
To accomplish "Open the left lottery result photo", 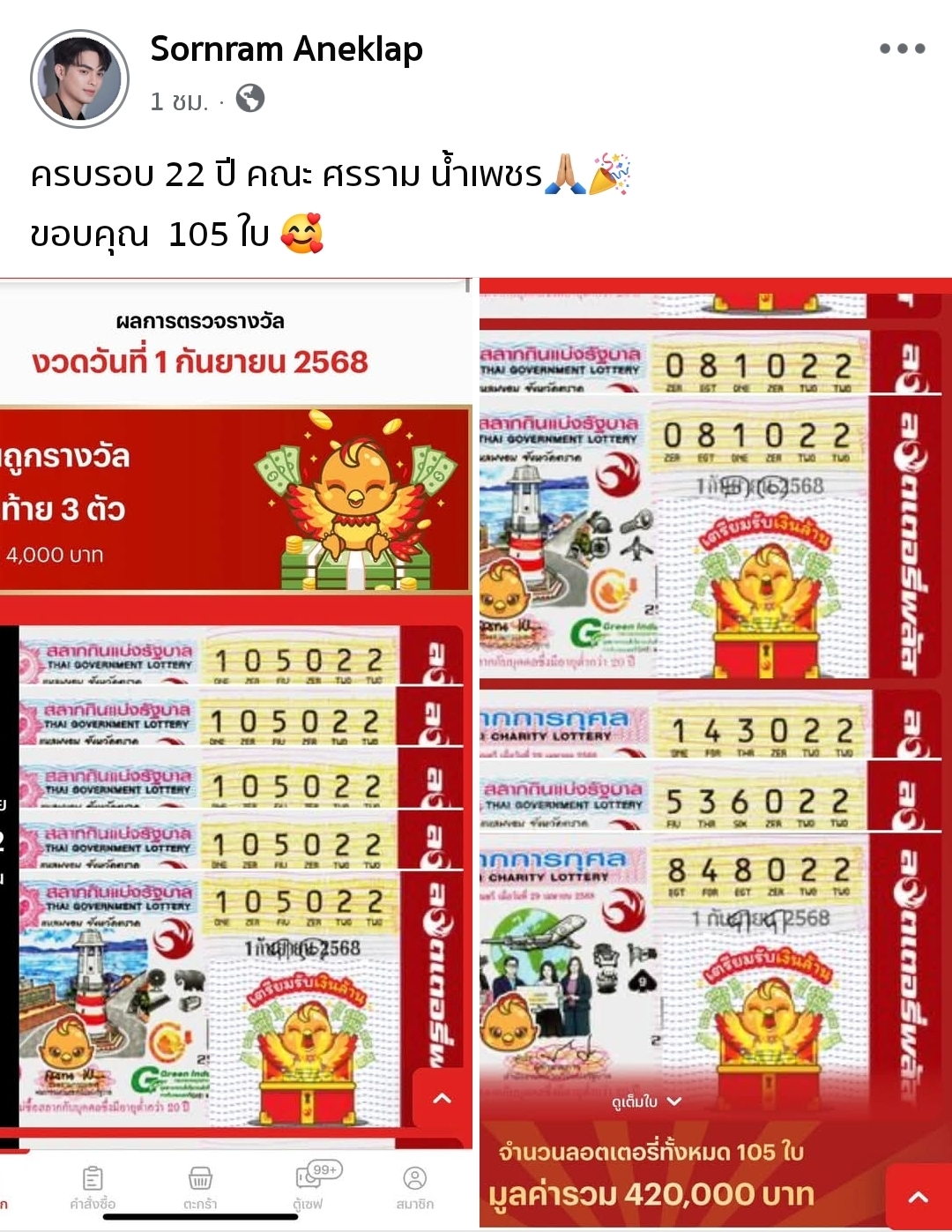I will click(x=235, y=750).
